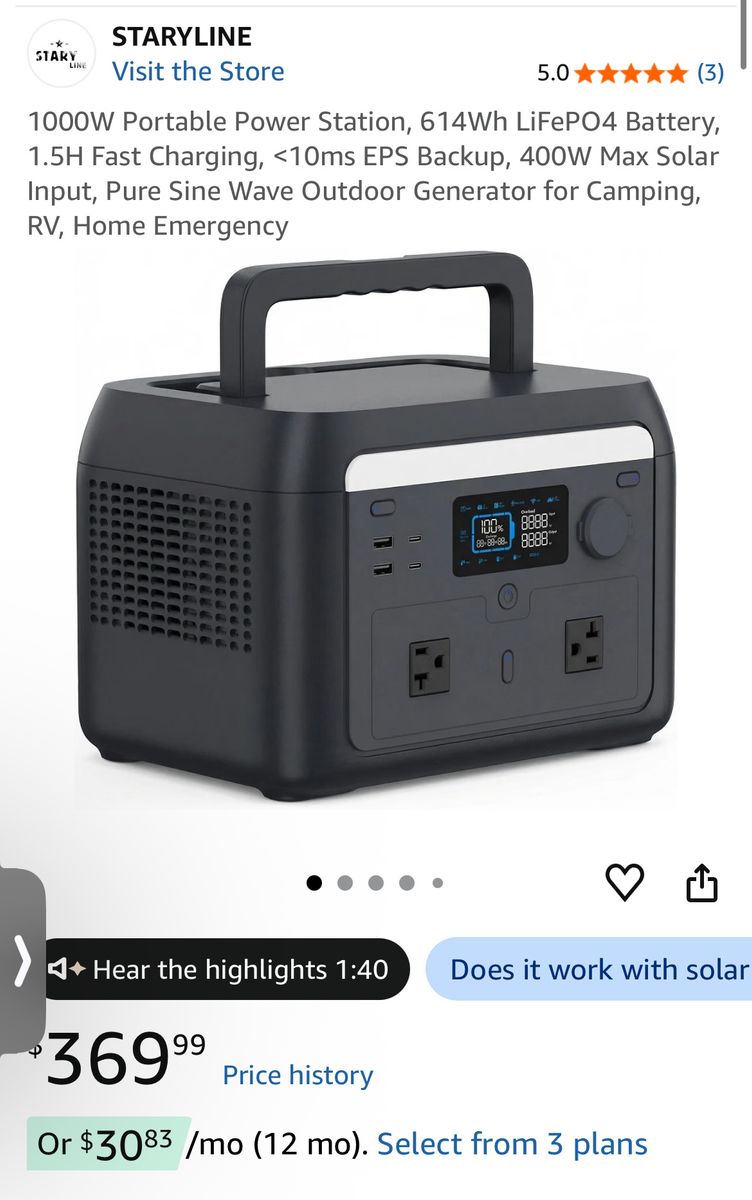
Task: Add the power station to wishlist heart
Action: click(625, 882)
